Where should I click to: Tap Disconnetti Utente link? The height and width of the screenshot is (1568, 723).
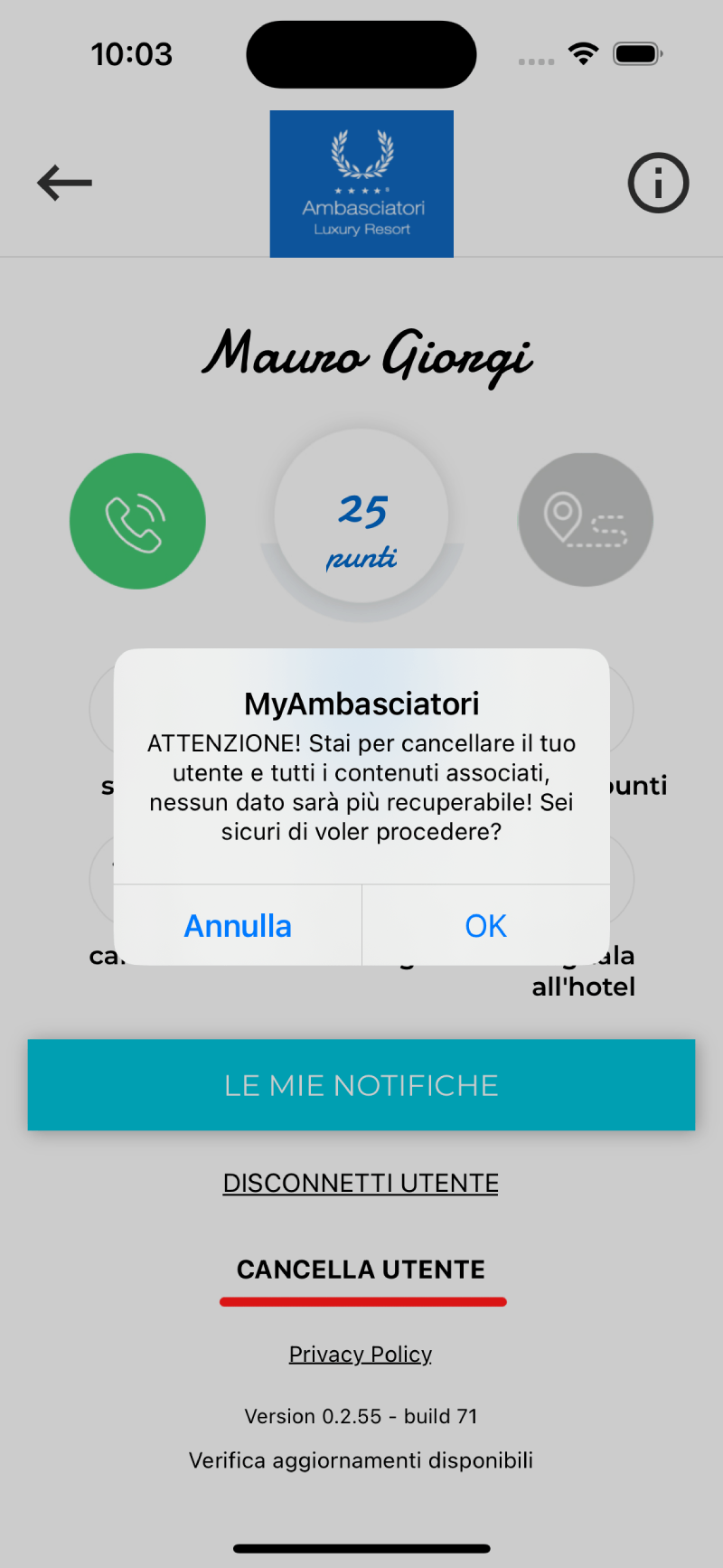[361, 1183]
